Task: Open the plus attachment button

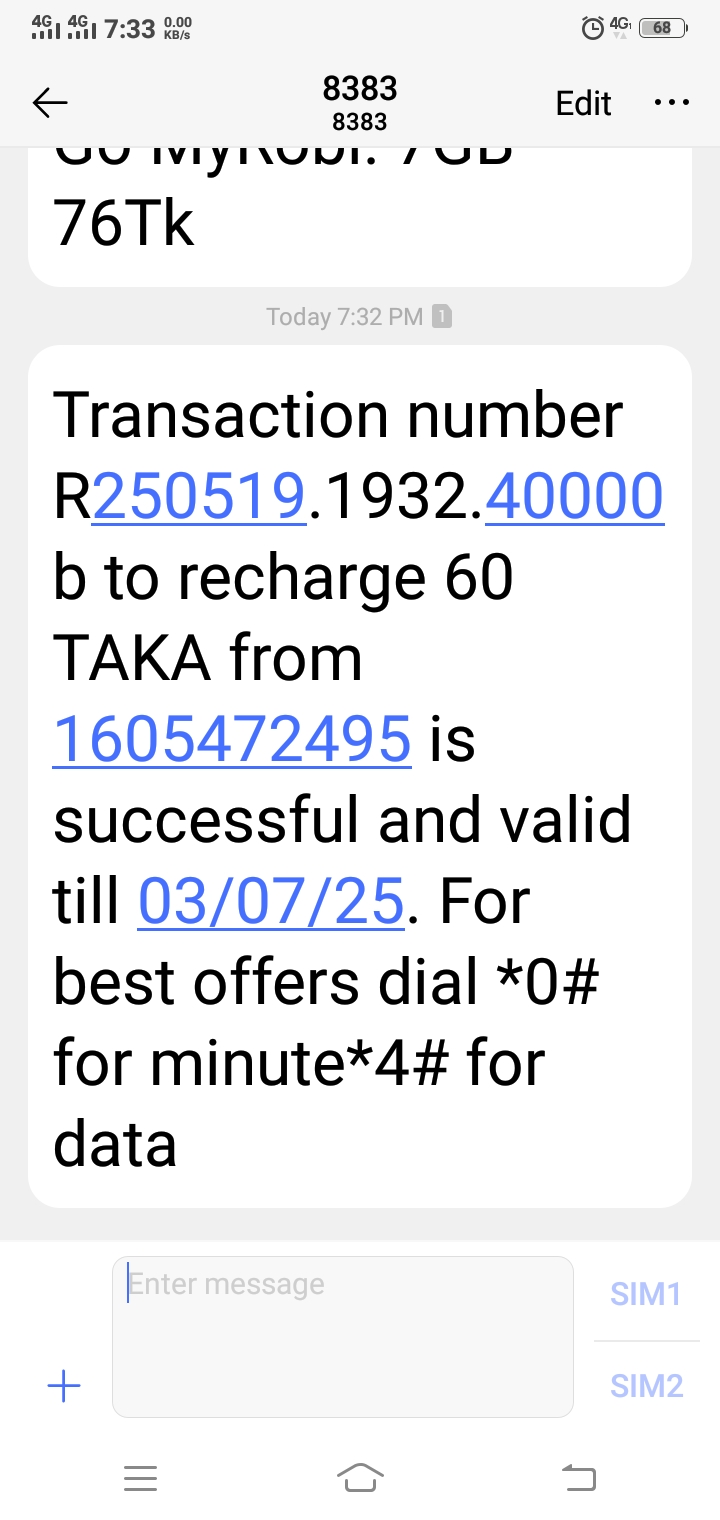Action: click(x=64, y=1386)
